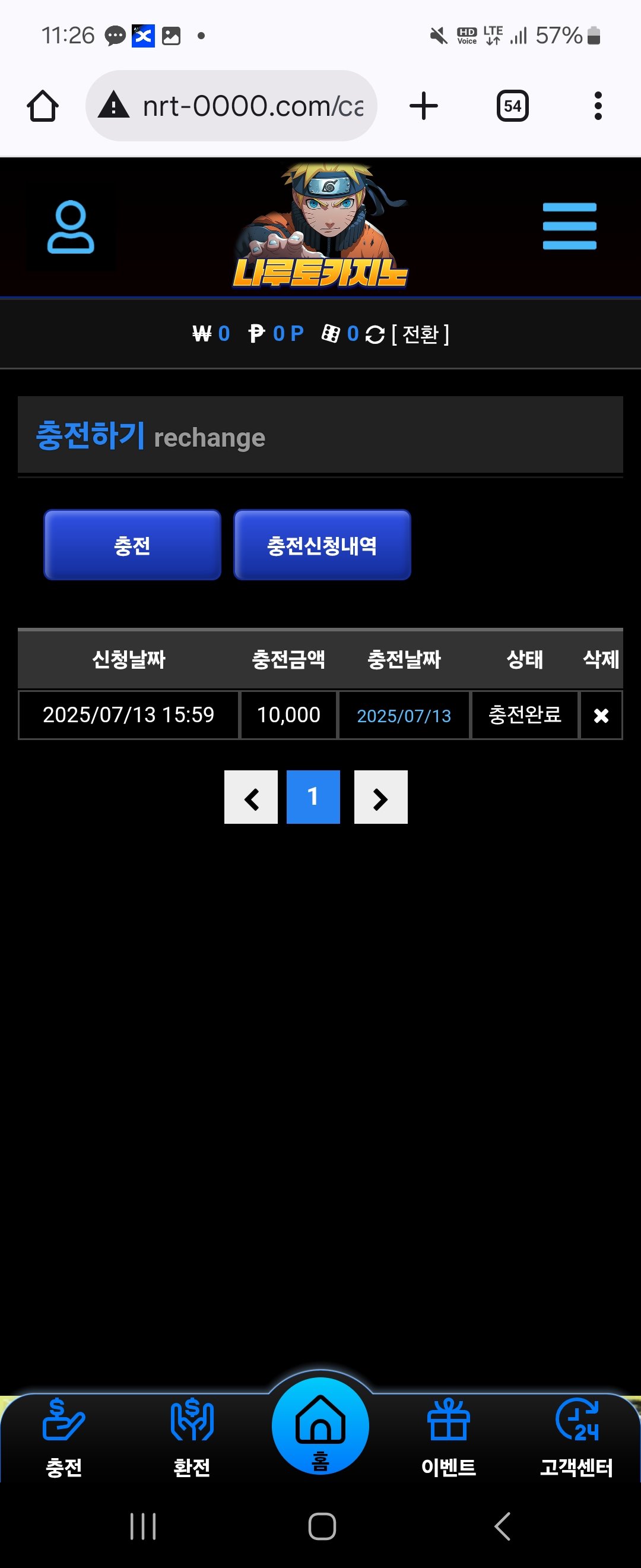
Task: Open the browser overflow menu
Action: point(598,106)
